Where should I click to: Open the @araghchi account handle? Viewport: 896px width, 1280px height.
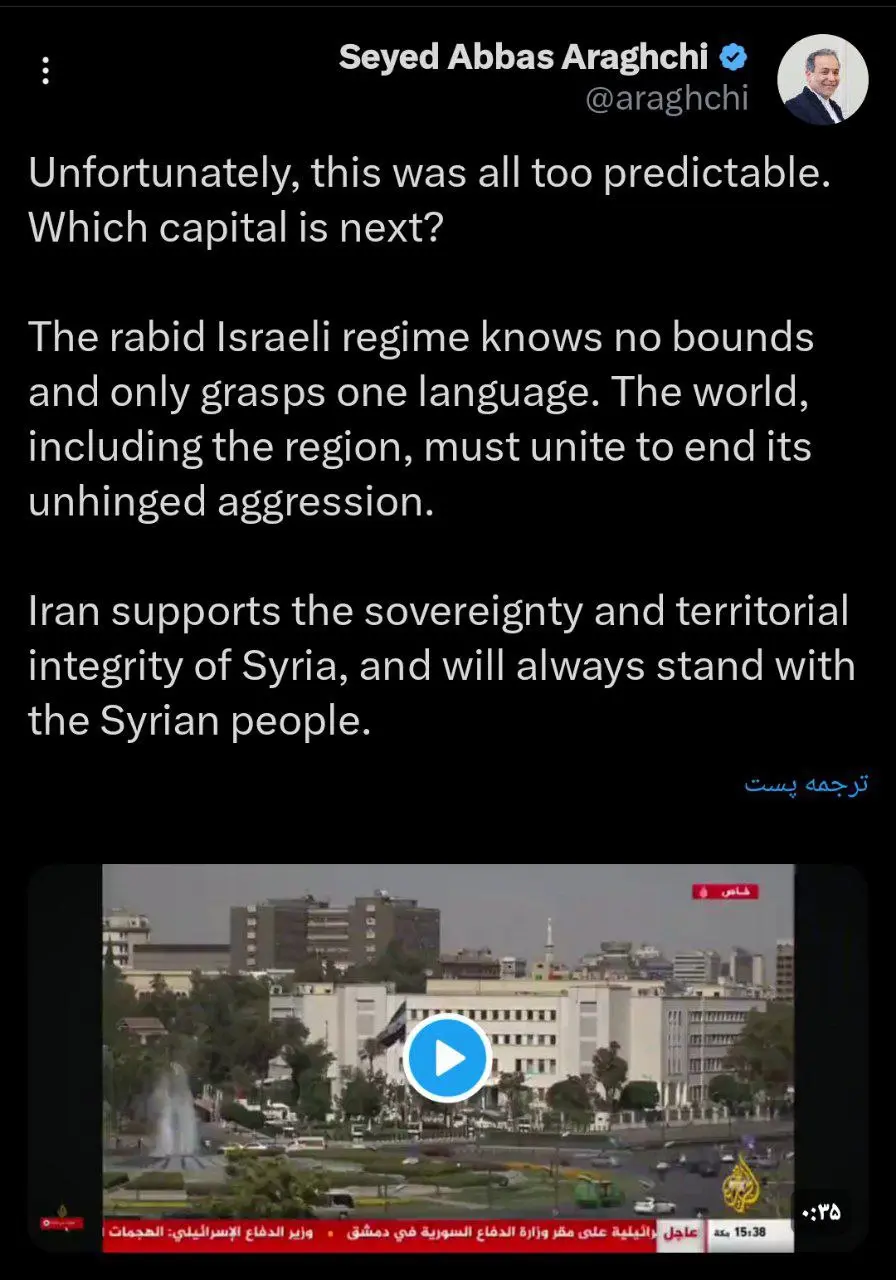coord(666,98)
